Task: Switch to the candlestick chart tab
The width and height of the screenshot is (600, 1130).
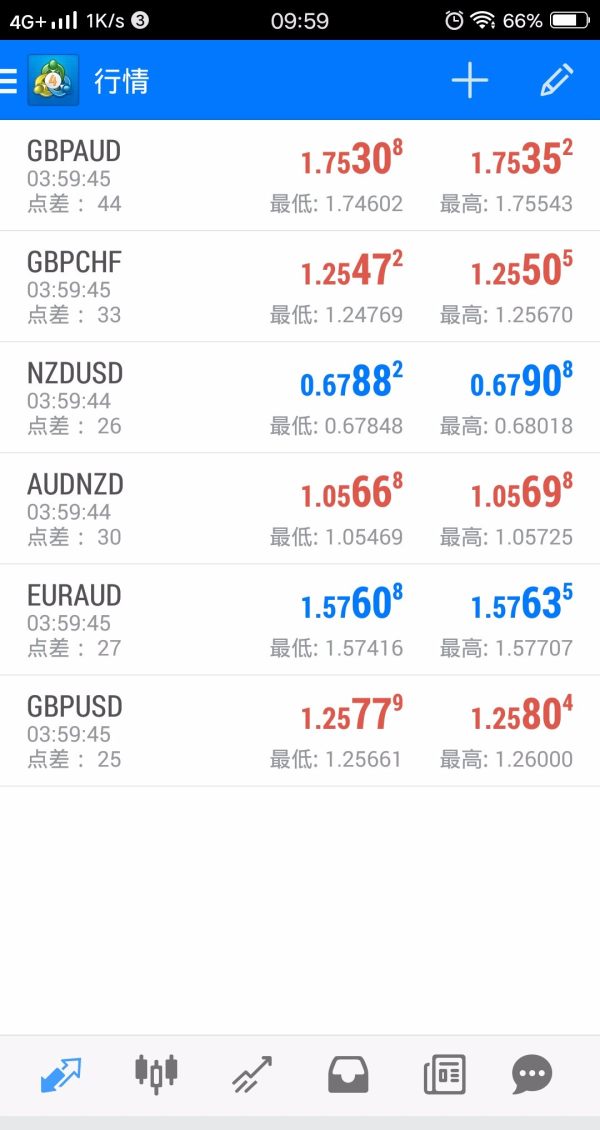Action: [156, 1074]
